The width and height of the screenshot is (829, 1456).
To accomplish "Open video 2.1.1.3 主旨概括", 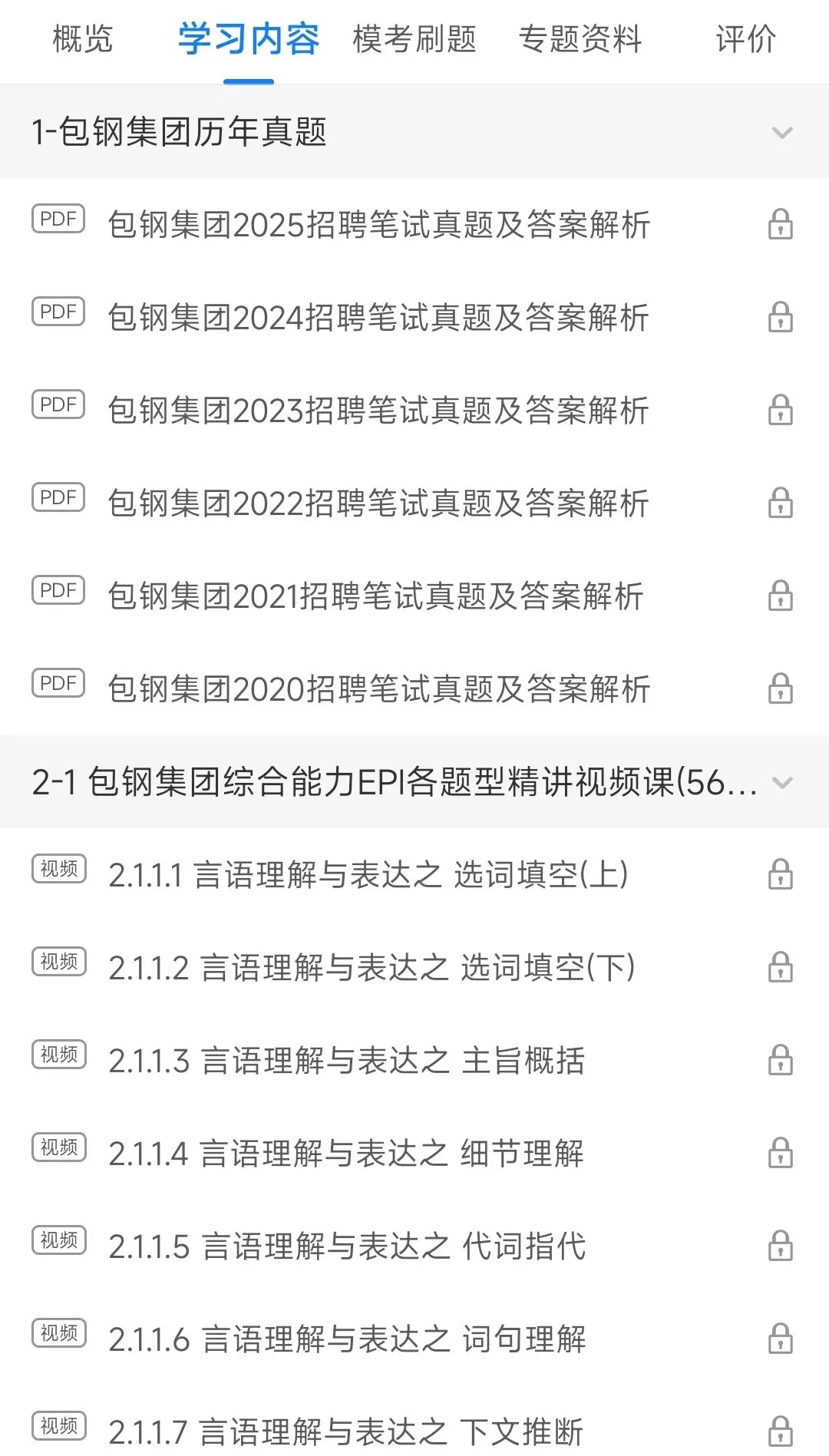I will (347, 1061).
